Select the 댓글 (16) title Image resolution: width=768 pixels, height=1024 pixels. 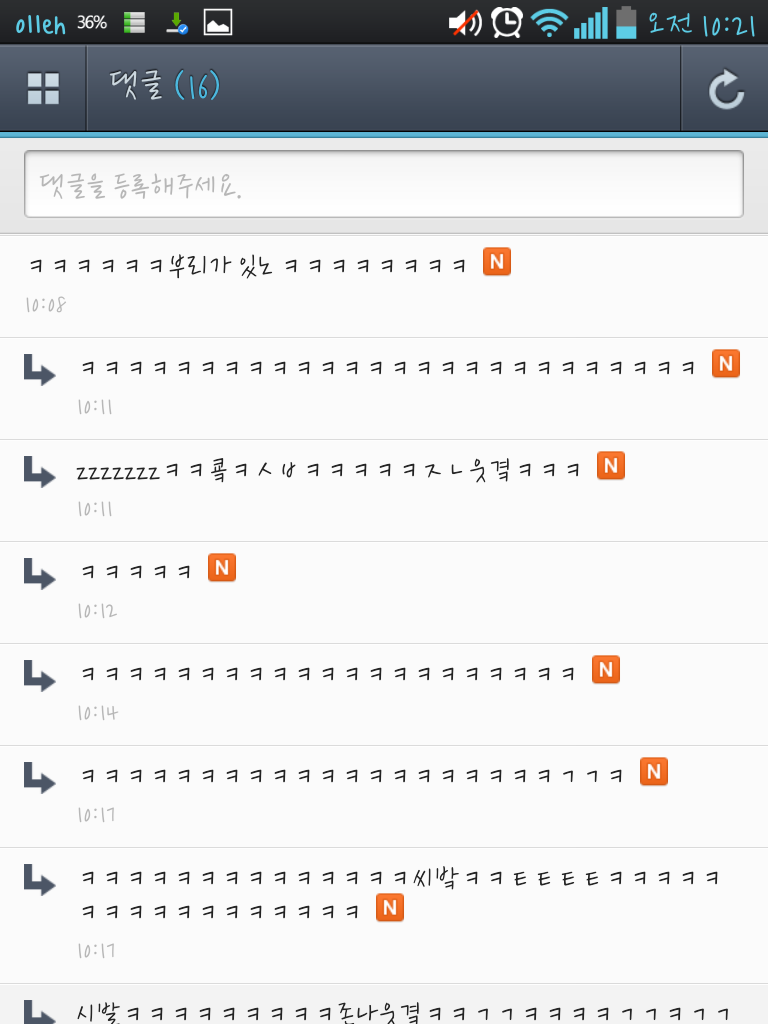coord(162,88)
